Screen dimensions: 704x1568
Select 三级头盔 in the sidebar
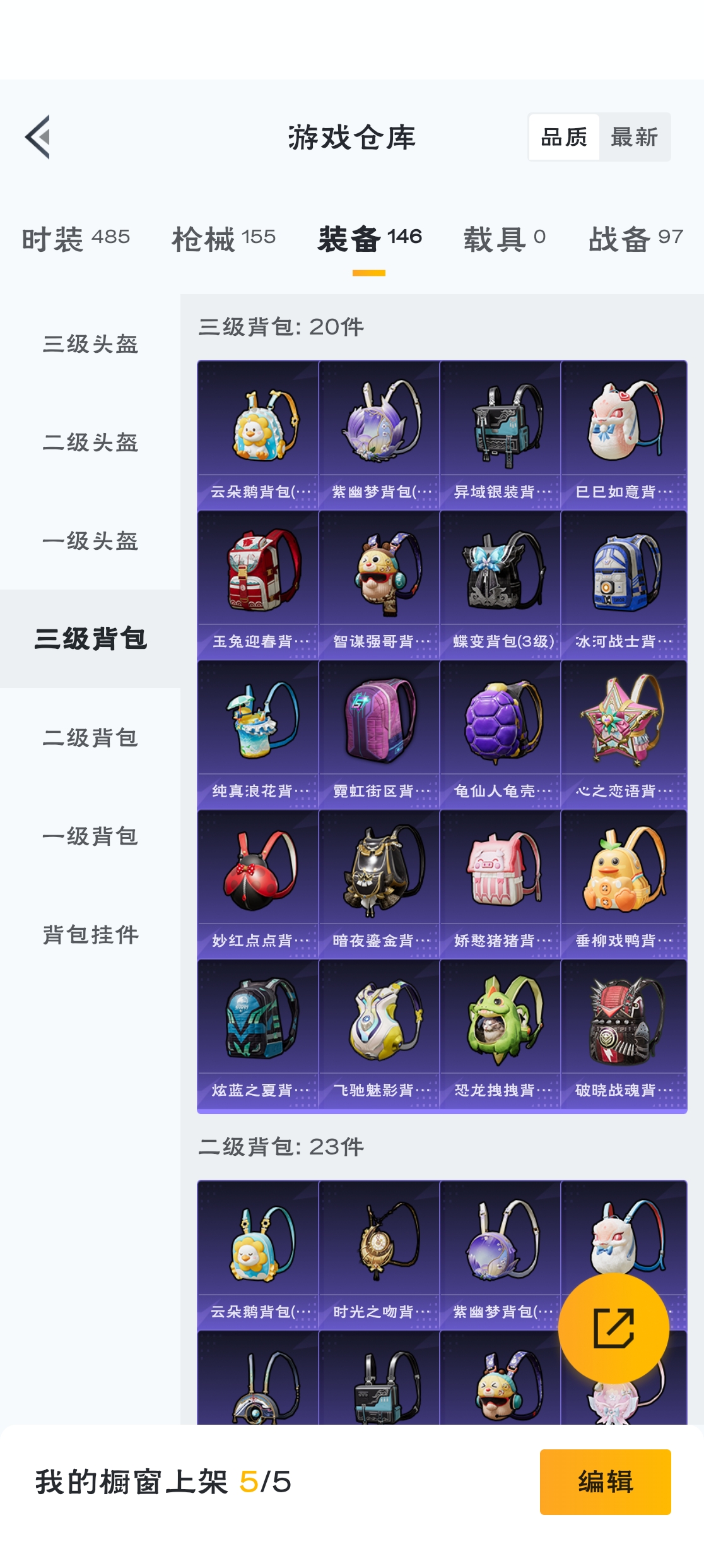pyautogui.click(x=90, y=344)
